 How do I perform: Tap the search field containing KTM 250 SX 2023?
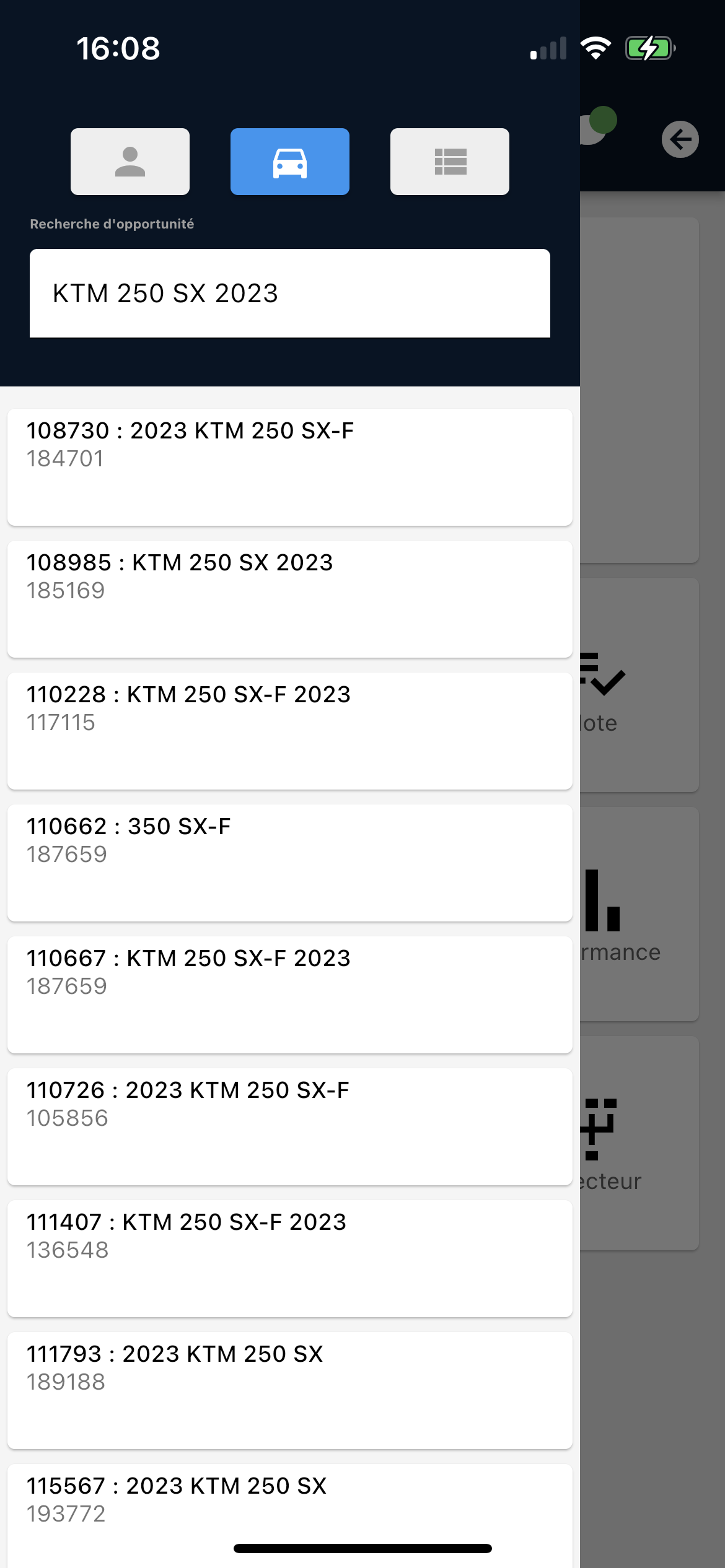290,294
